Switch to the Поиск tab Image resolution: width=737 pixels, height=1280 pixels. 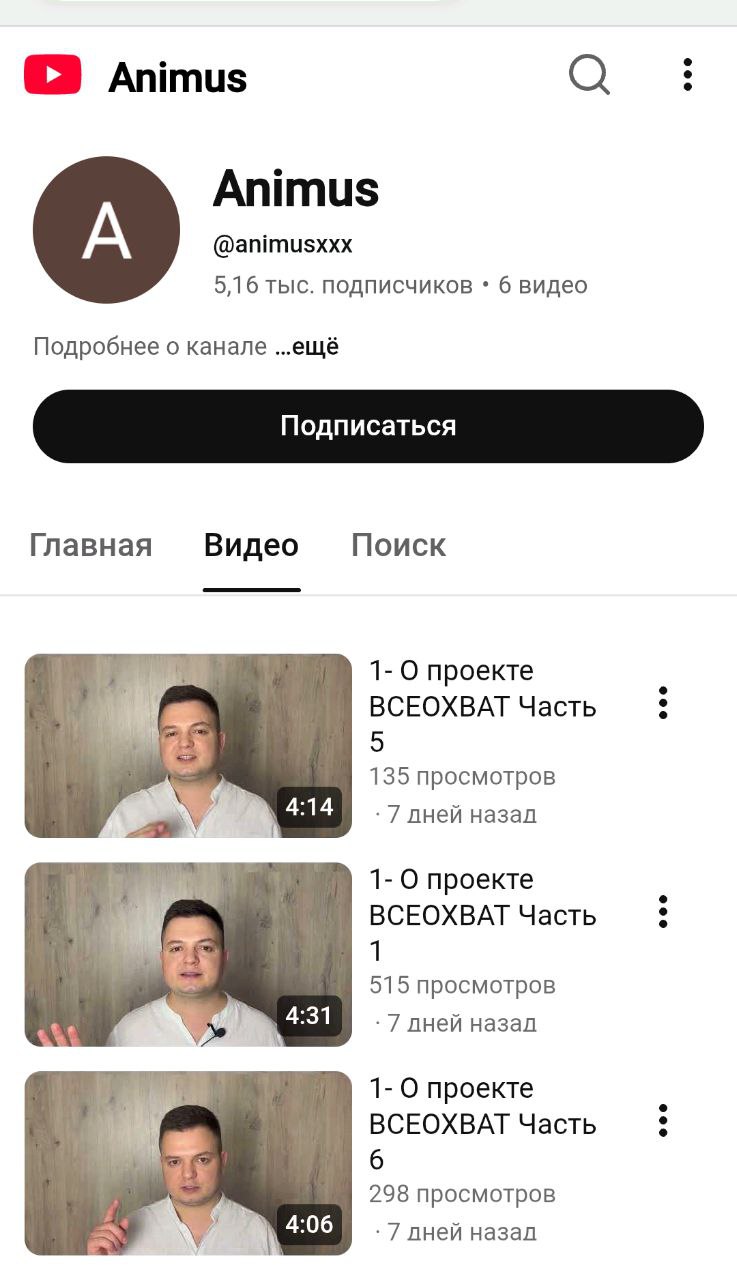click(x=398, y=545)
